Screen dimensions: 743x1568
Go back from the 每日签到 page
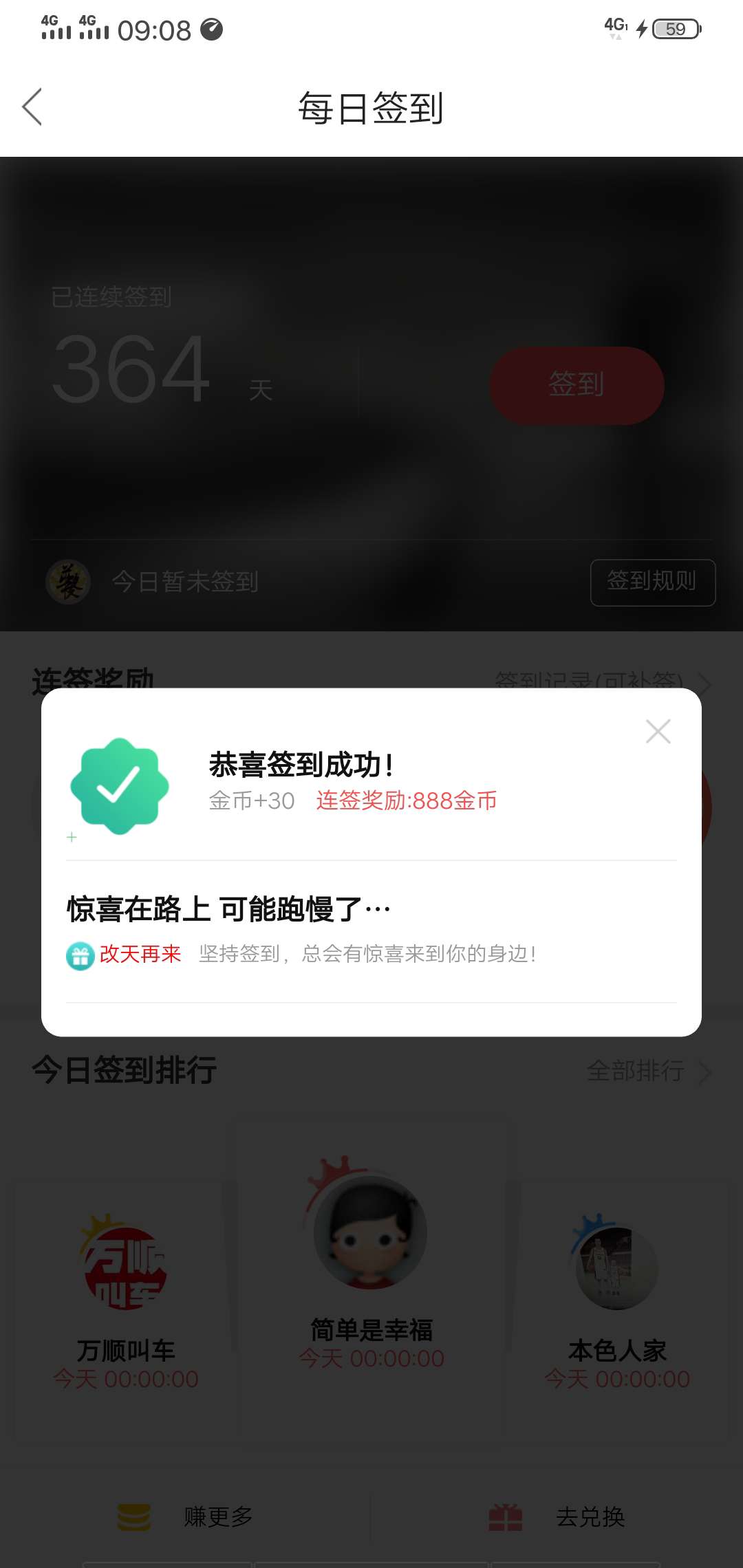click(x=32, y=107)
